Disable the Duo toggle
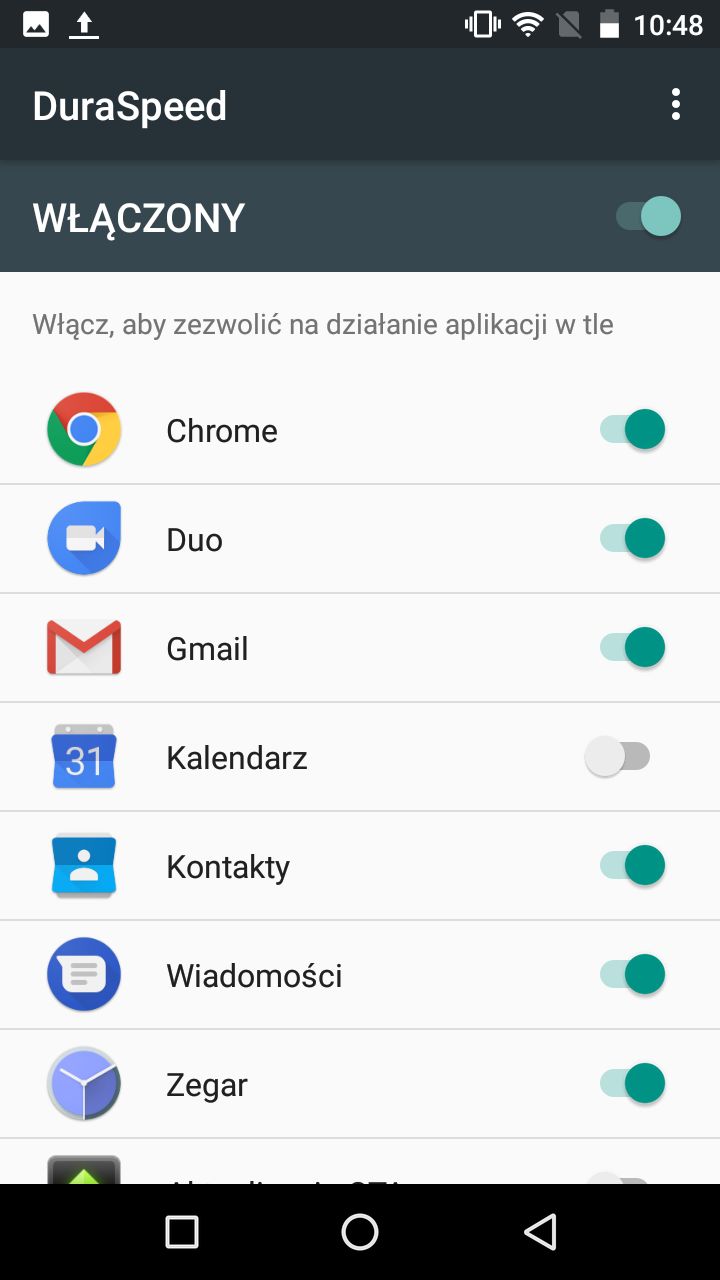The width and height of the screenshot is (720, 1280). coord(632,538)
